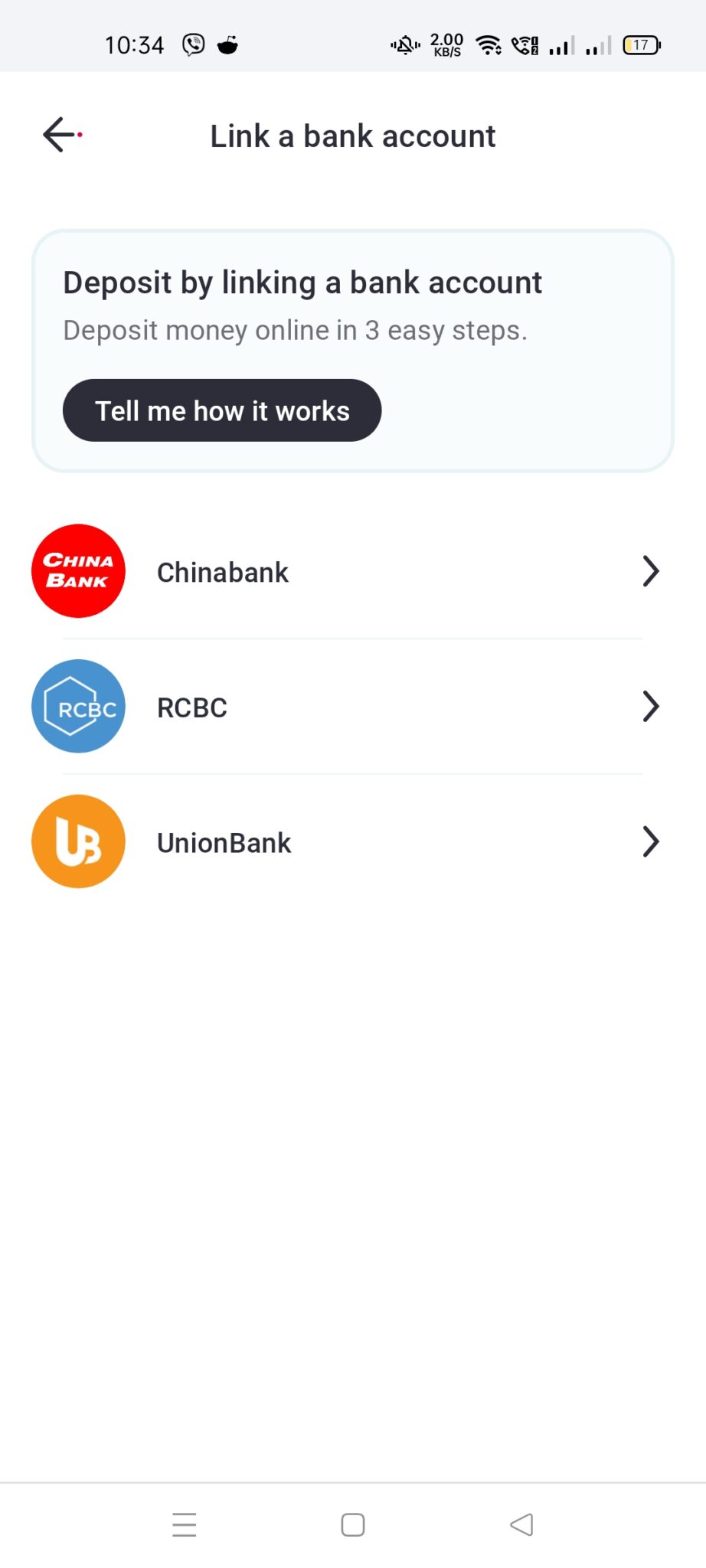The image size is (706, 1568).
Task: Click the back arrow at top left
Action: (x=59, y=134)
